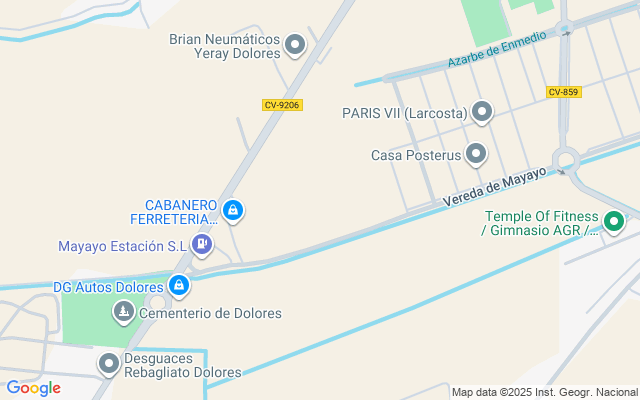Open the Desguaces Rebagliato Dolores pin
Screen dimensions: 640x400
108,363
